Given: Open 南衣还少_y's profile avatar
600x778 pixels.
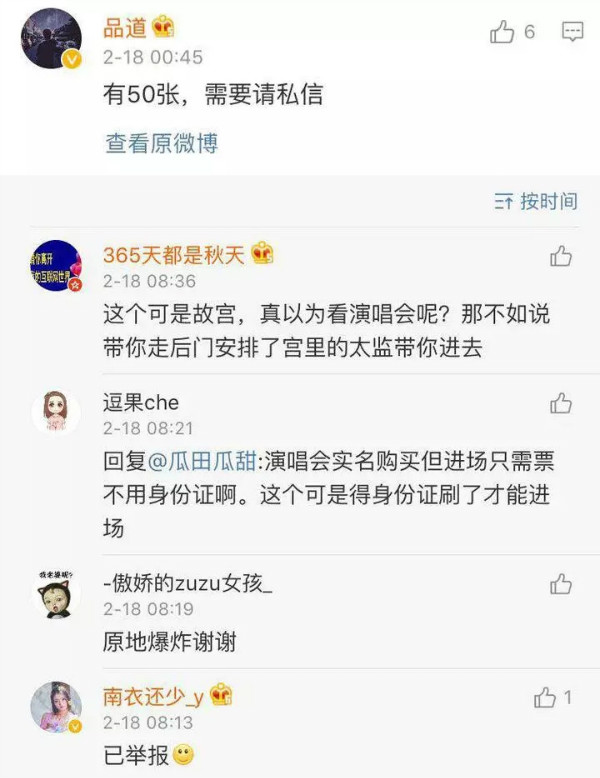Looking at the screenshot, I should [x=56, y=707].
